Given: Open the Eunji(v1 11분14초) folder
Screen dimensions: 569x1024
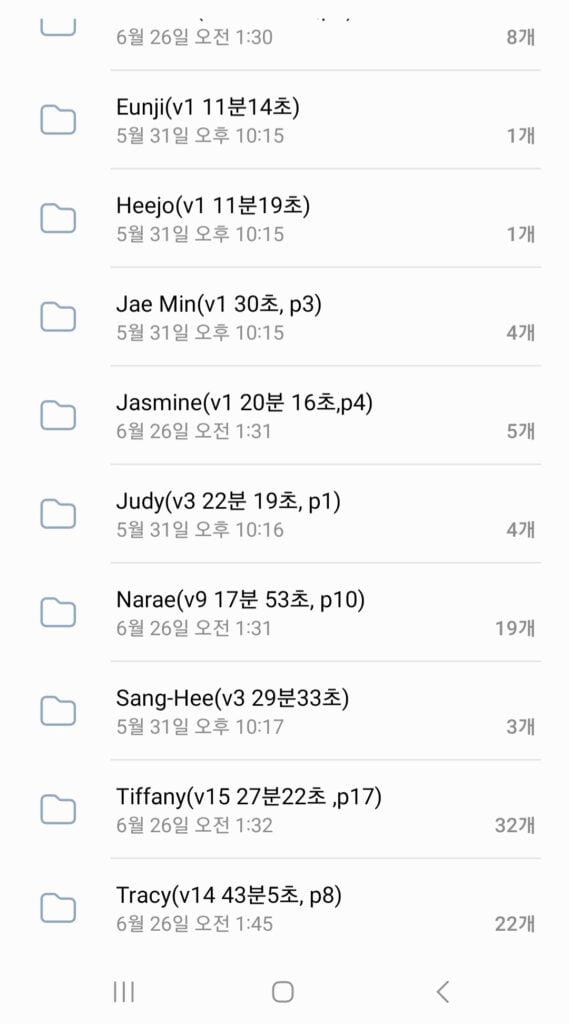Looking at the screenshot, I should (284, 120).
